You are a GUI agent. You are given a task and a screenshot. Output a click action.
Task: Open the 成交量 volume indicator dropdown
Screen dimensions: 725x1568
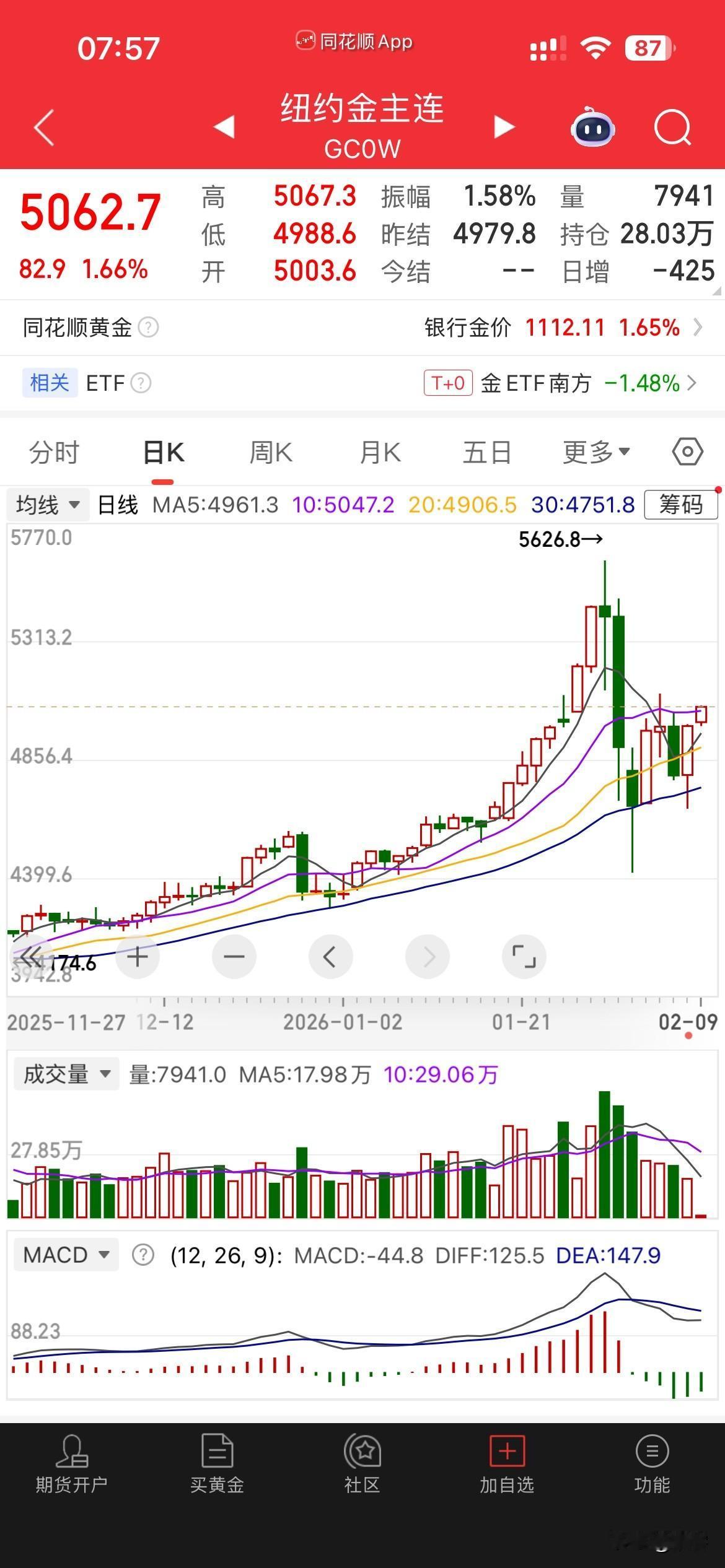pos(65,1073)
